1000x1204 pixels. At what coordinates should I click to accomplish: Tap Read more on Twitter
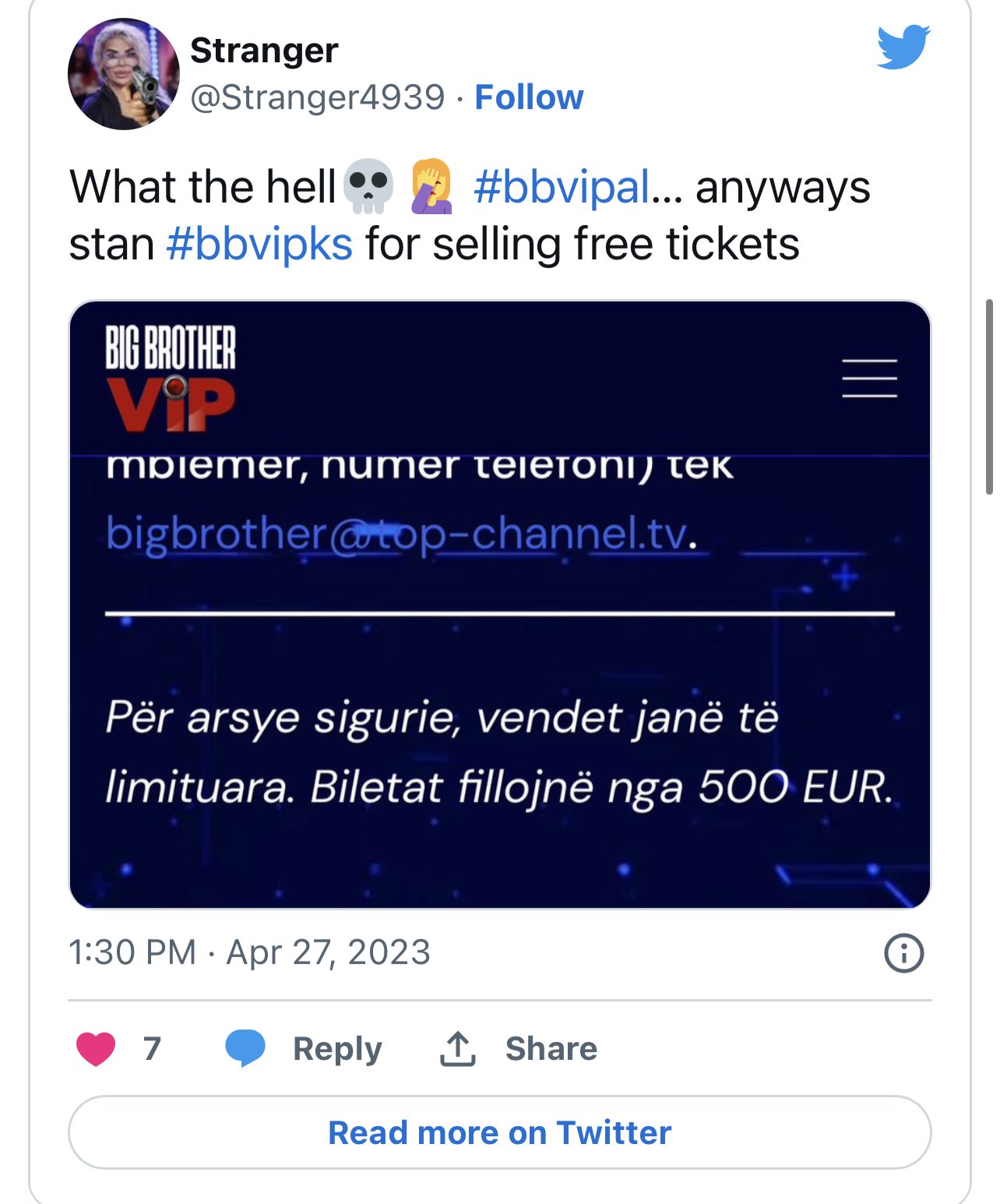(x=499, y=1132)
